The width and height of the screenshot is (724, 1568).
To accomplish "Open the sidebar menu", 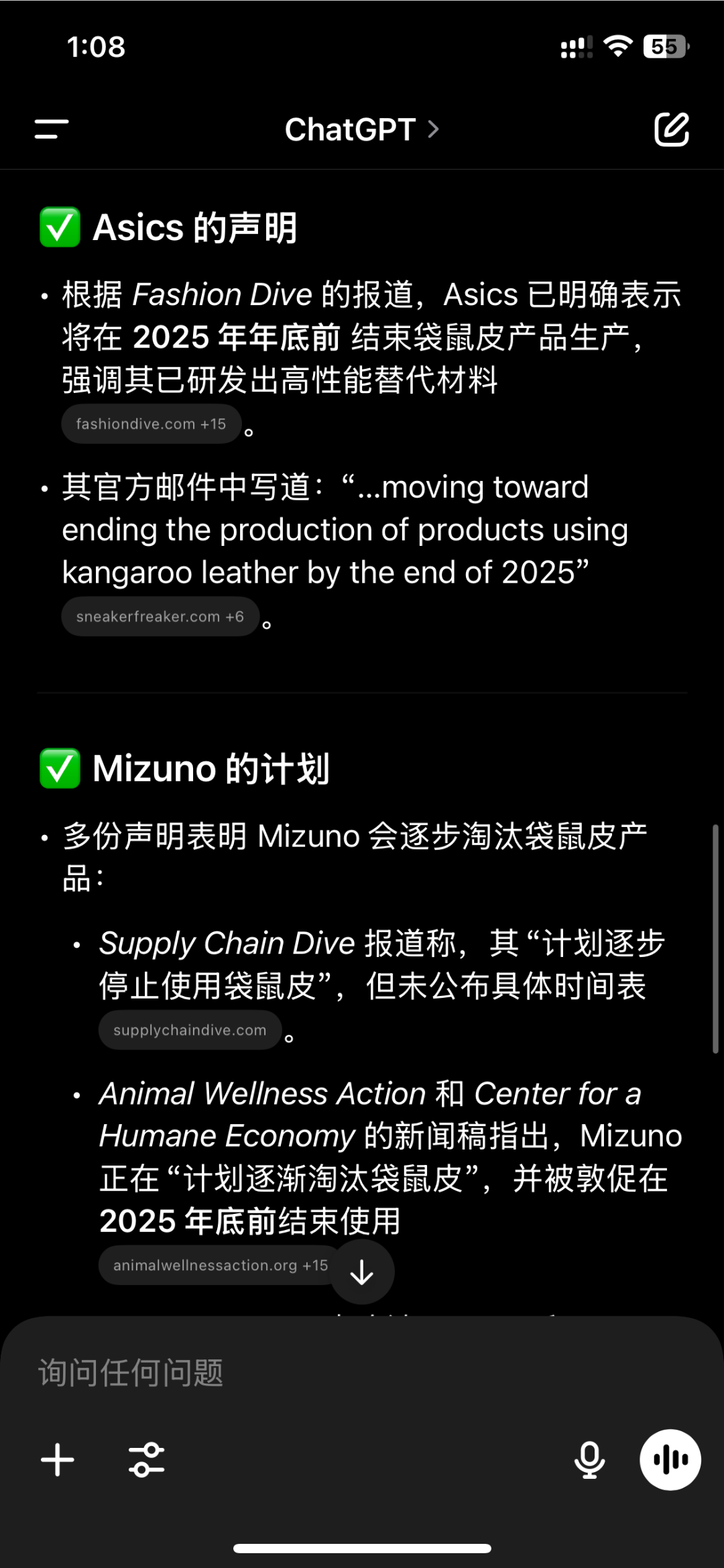I will 52,129.
